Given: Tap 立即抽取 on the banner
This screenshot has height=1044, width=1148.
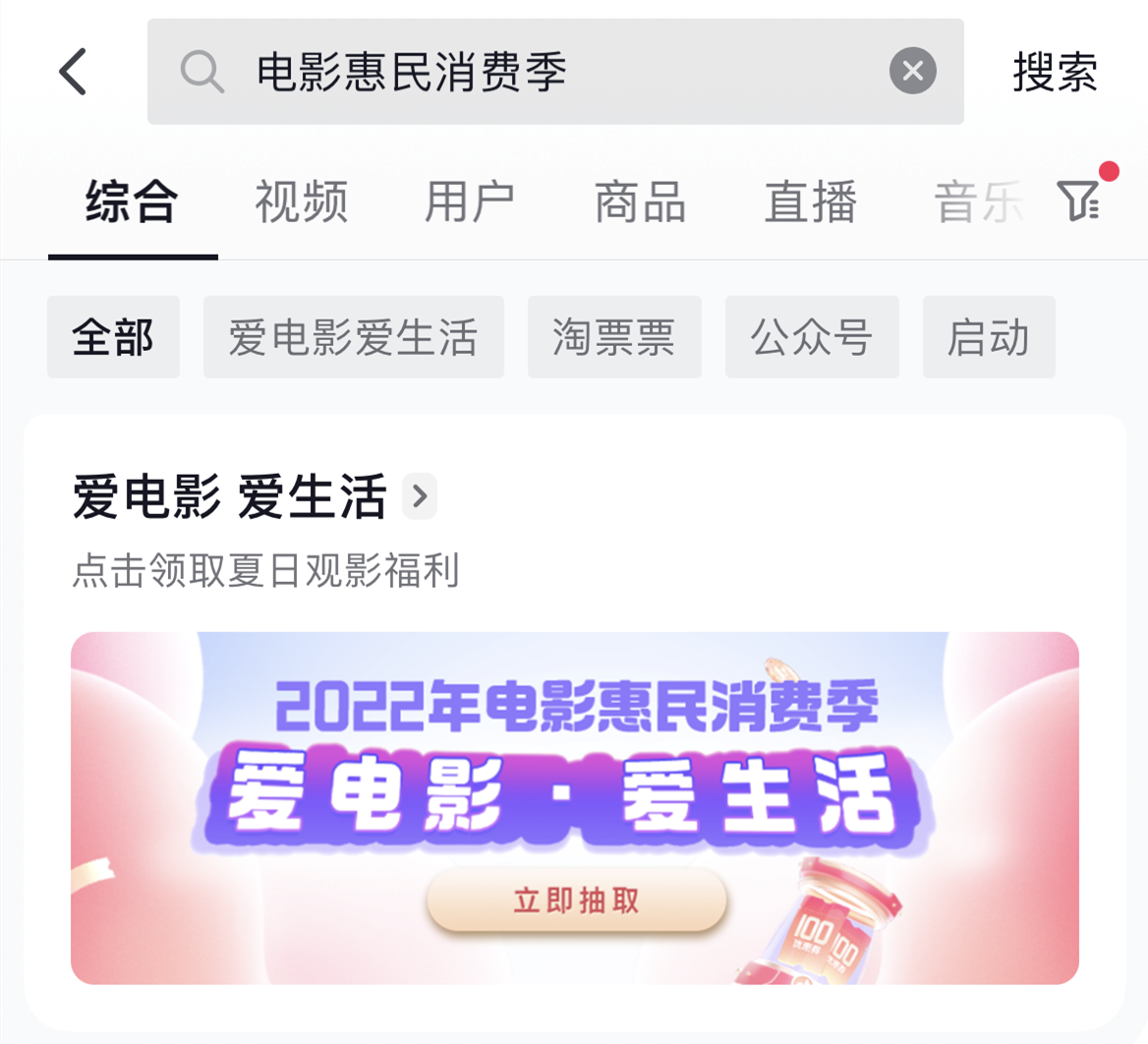Looking at the screenshot, I should [576, 899].
